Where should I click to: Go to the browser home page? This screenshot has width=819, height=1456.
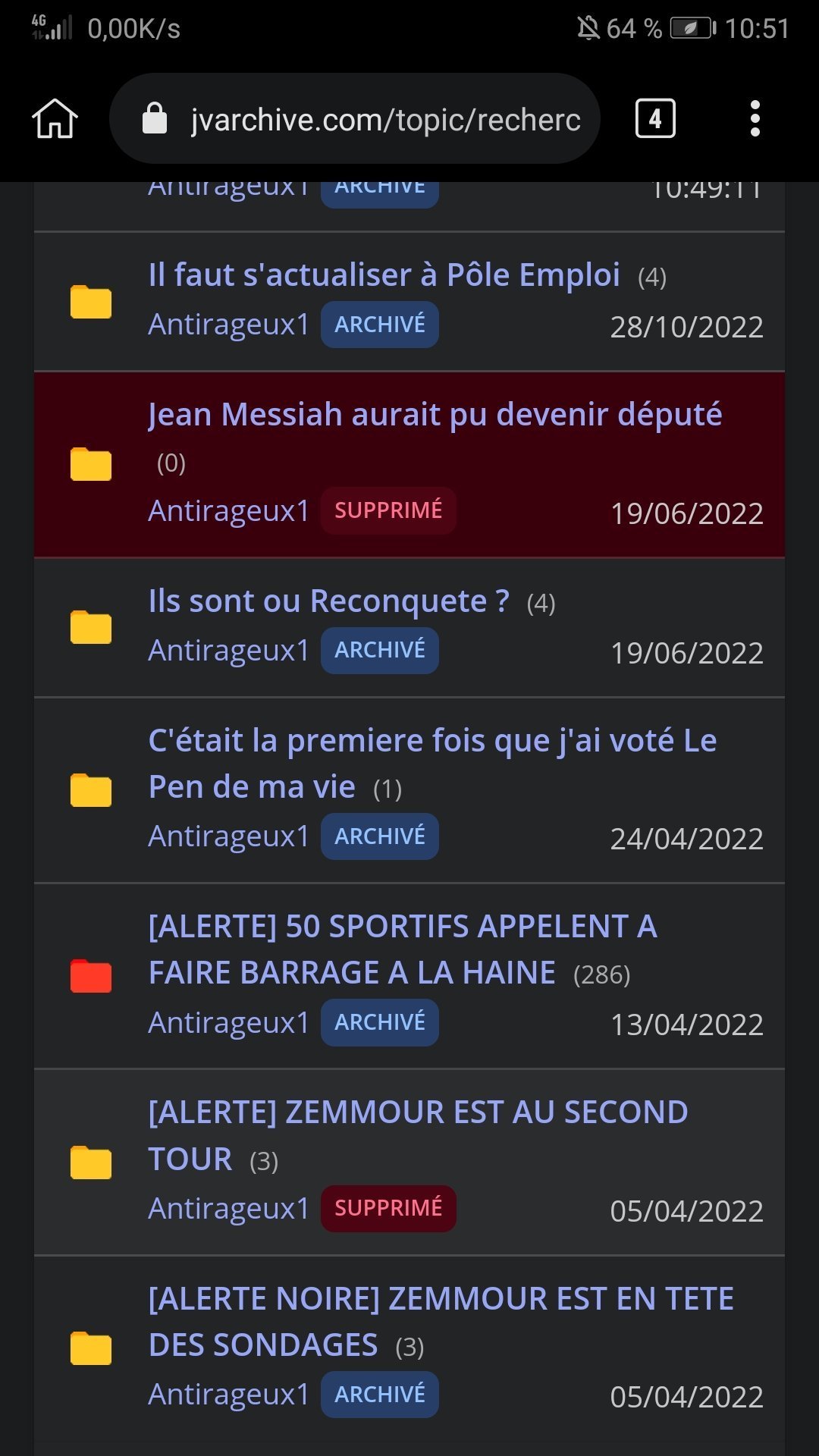coord(55,119)
